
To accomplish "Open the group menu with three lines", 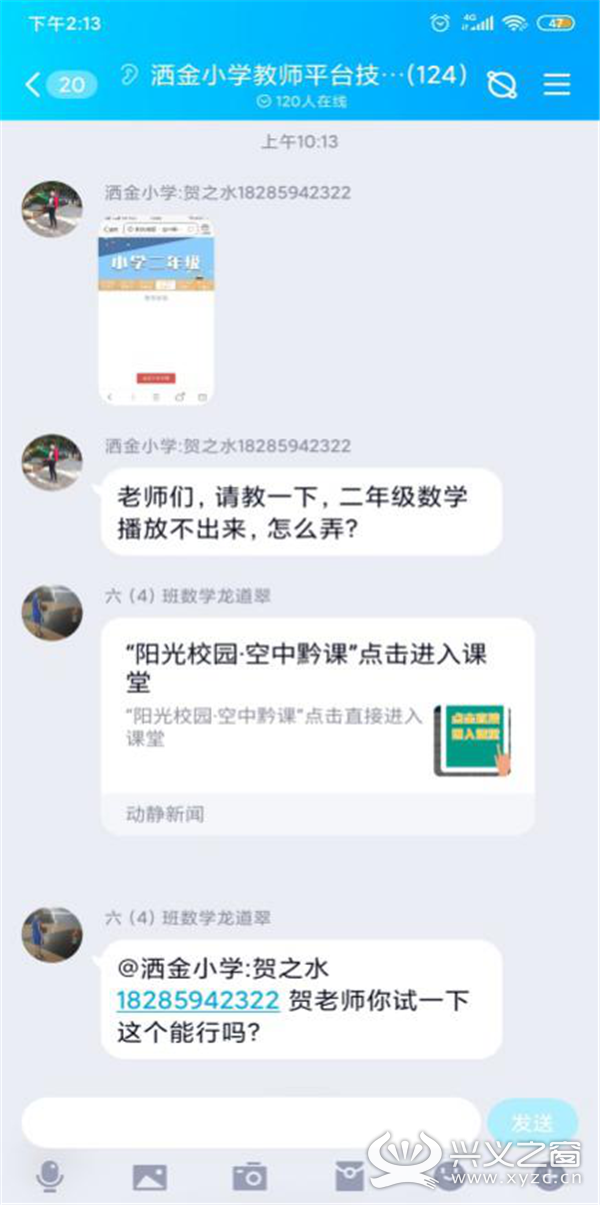I will coord(557,85).
